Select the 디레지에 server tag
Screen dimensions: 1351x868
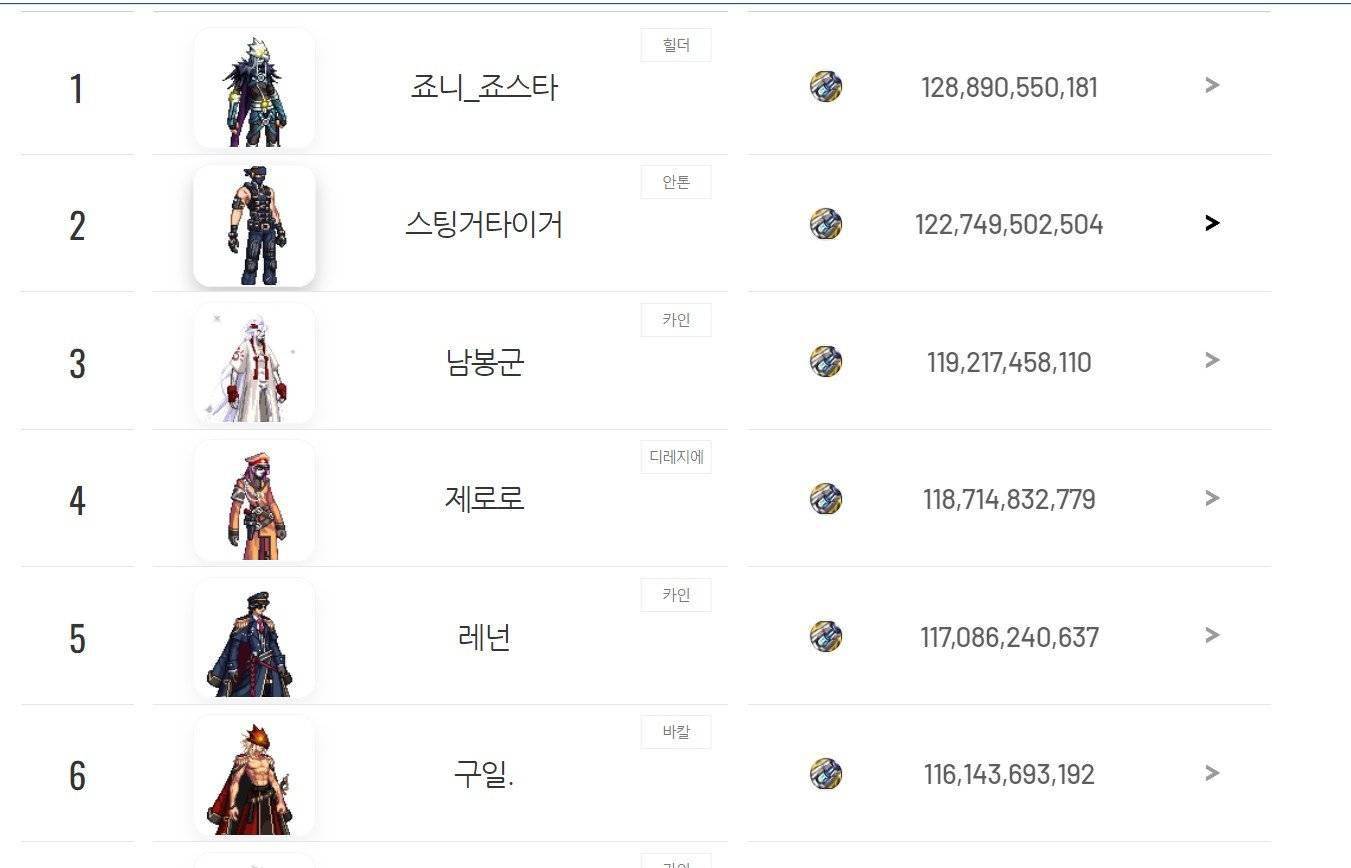(676, 457)
